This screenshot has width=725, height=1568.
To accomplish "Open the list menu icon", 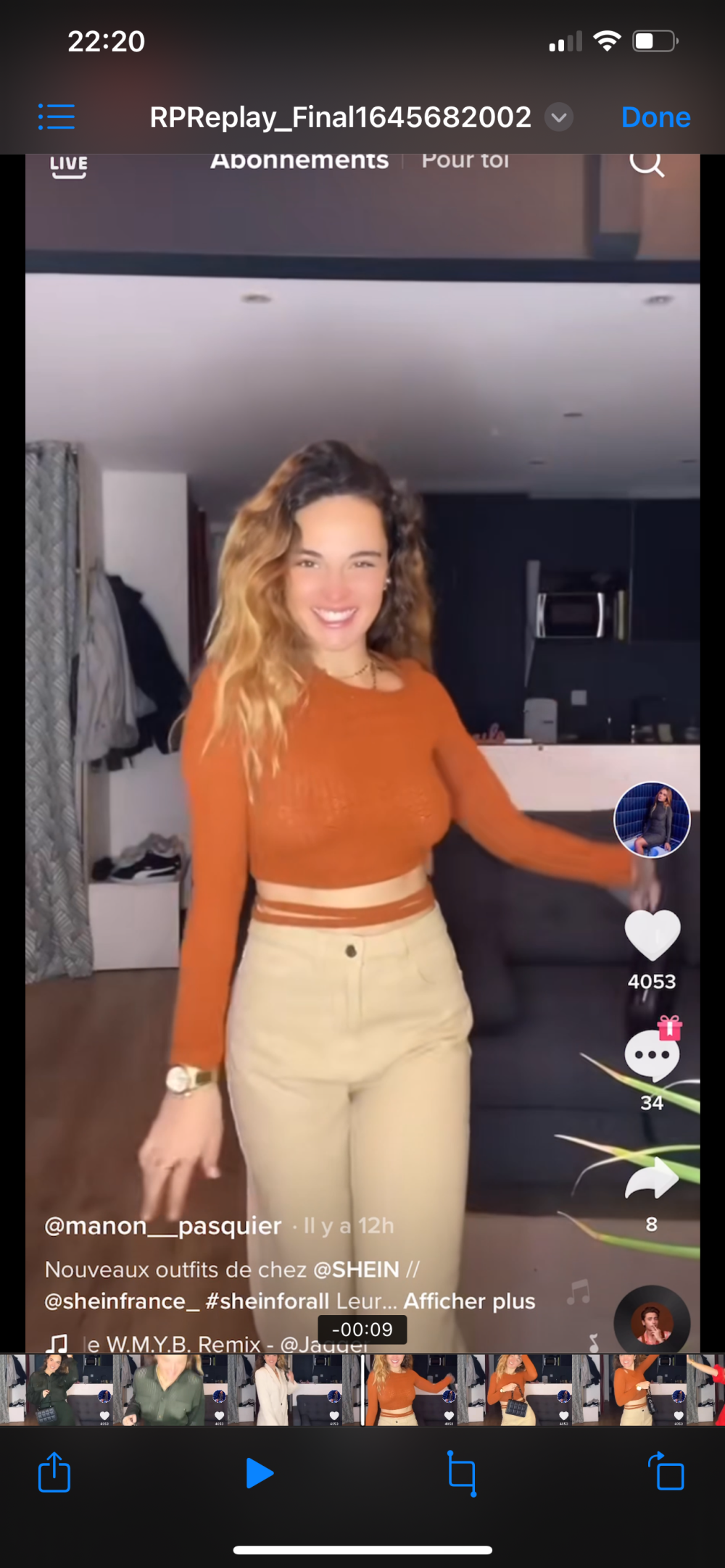I will (x=56, y=117).
